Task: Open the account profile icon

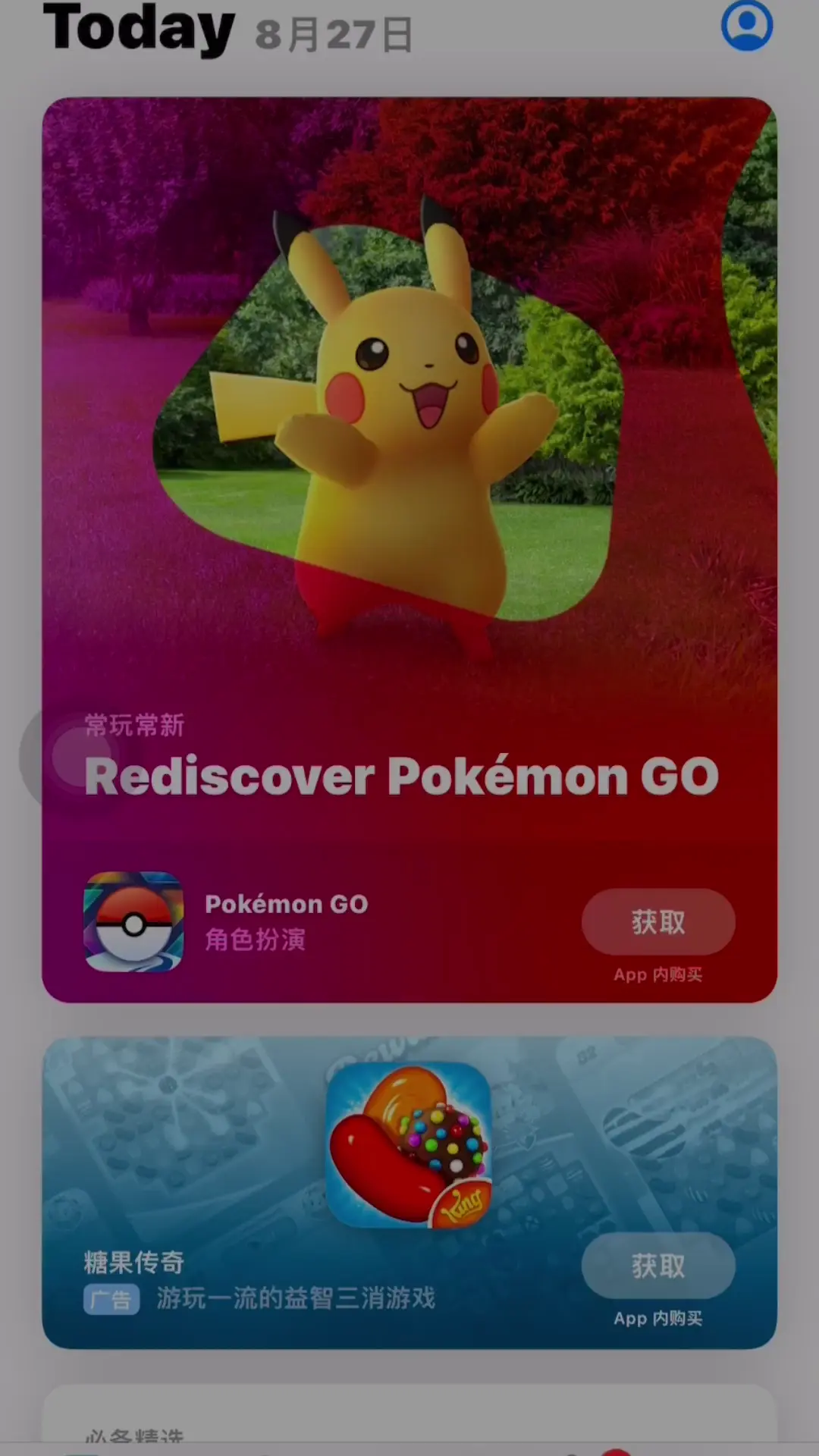Action: (x=746, y=24)
